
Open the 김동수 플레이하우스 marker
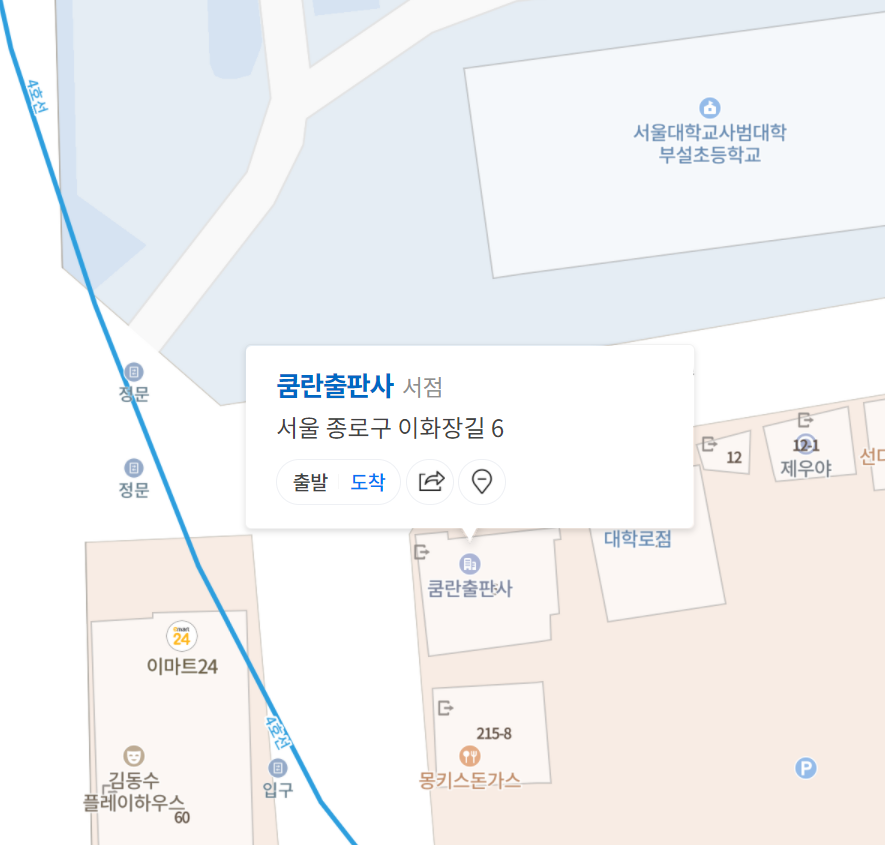[x=134, y=755]
